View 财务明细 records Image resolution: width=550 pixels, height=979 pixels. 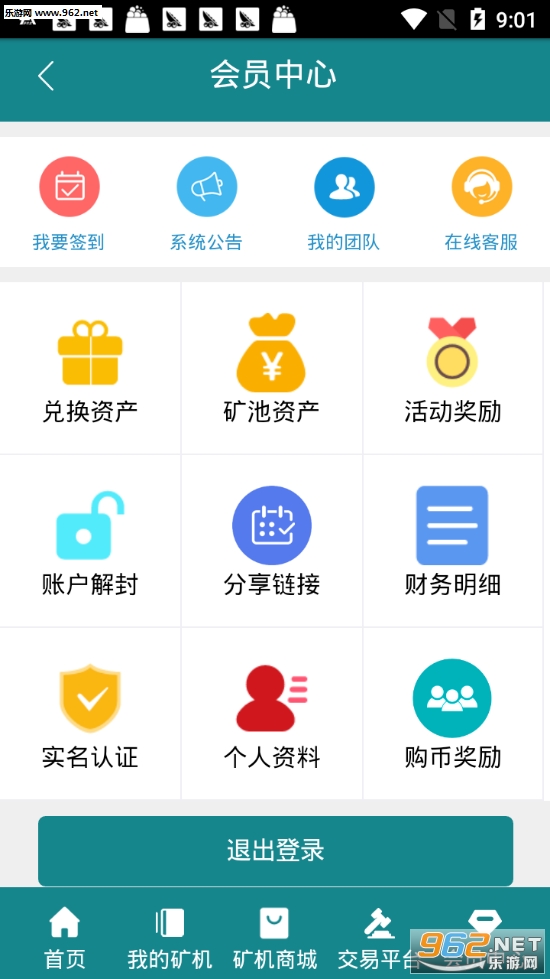pos(453,541)
